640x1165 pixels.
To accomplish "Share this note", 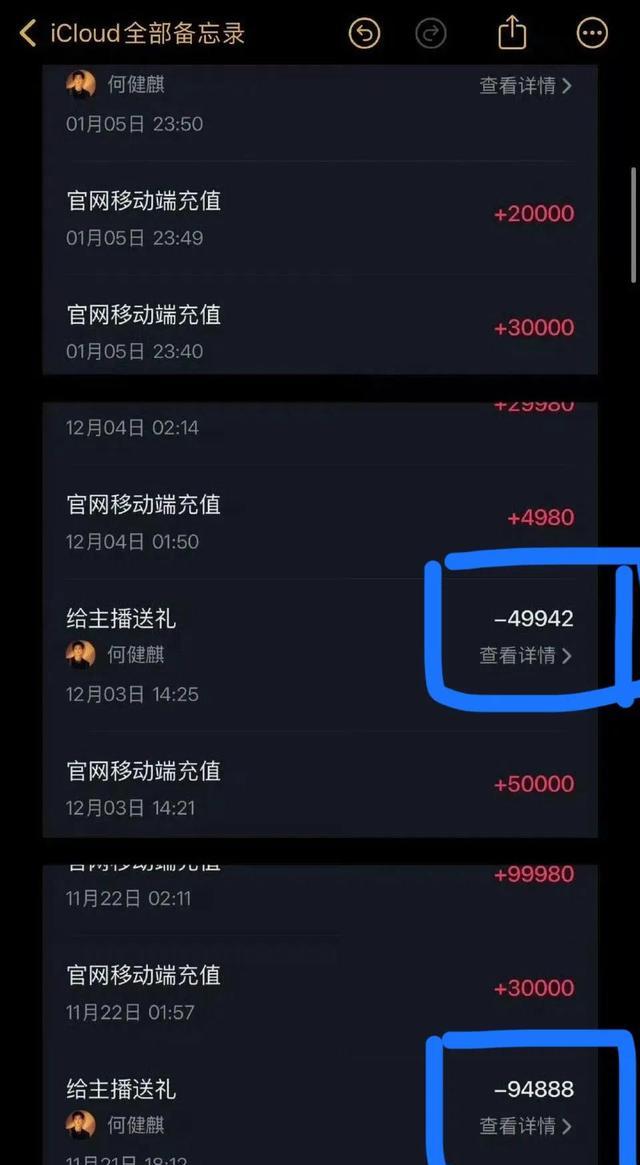I will tap(512, 32).
